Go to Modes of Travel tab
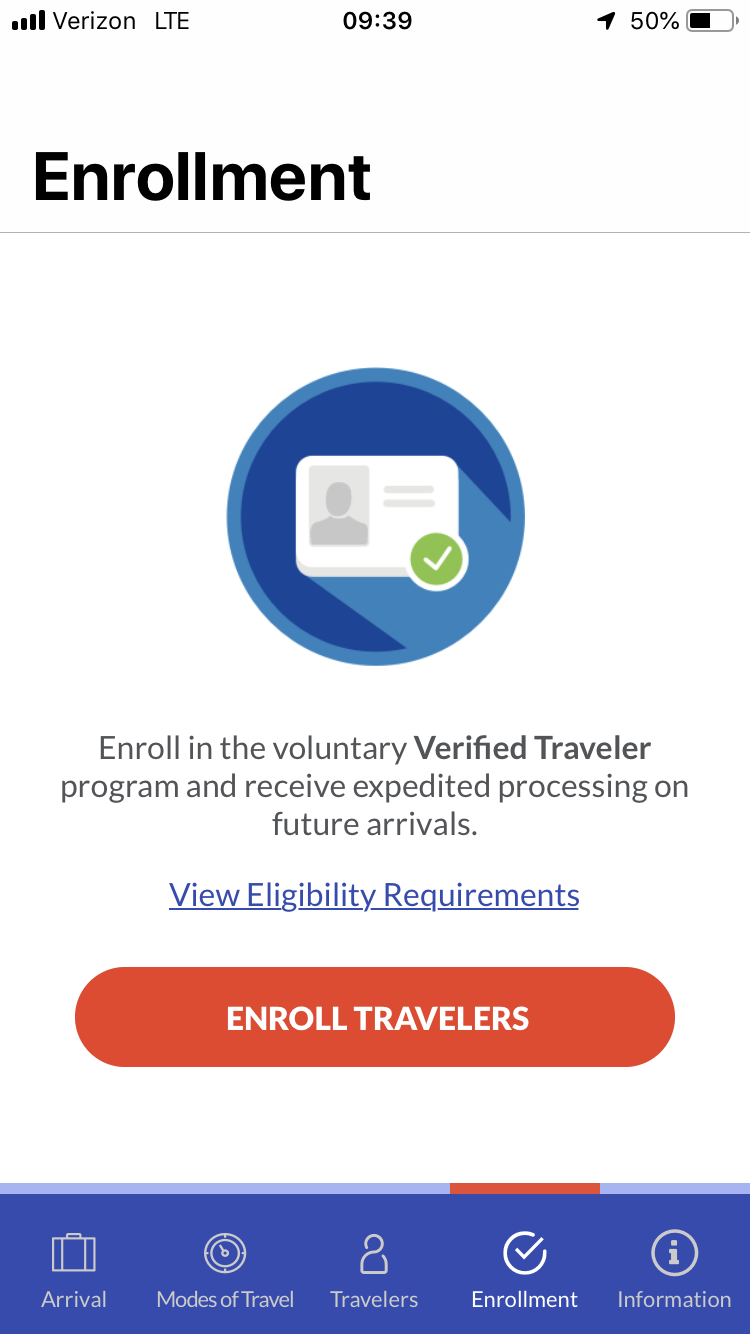Image resolution: width=750 pixels, height=1334 pixels. [x=225, y=1268]
